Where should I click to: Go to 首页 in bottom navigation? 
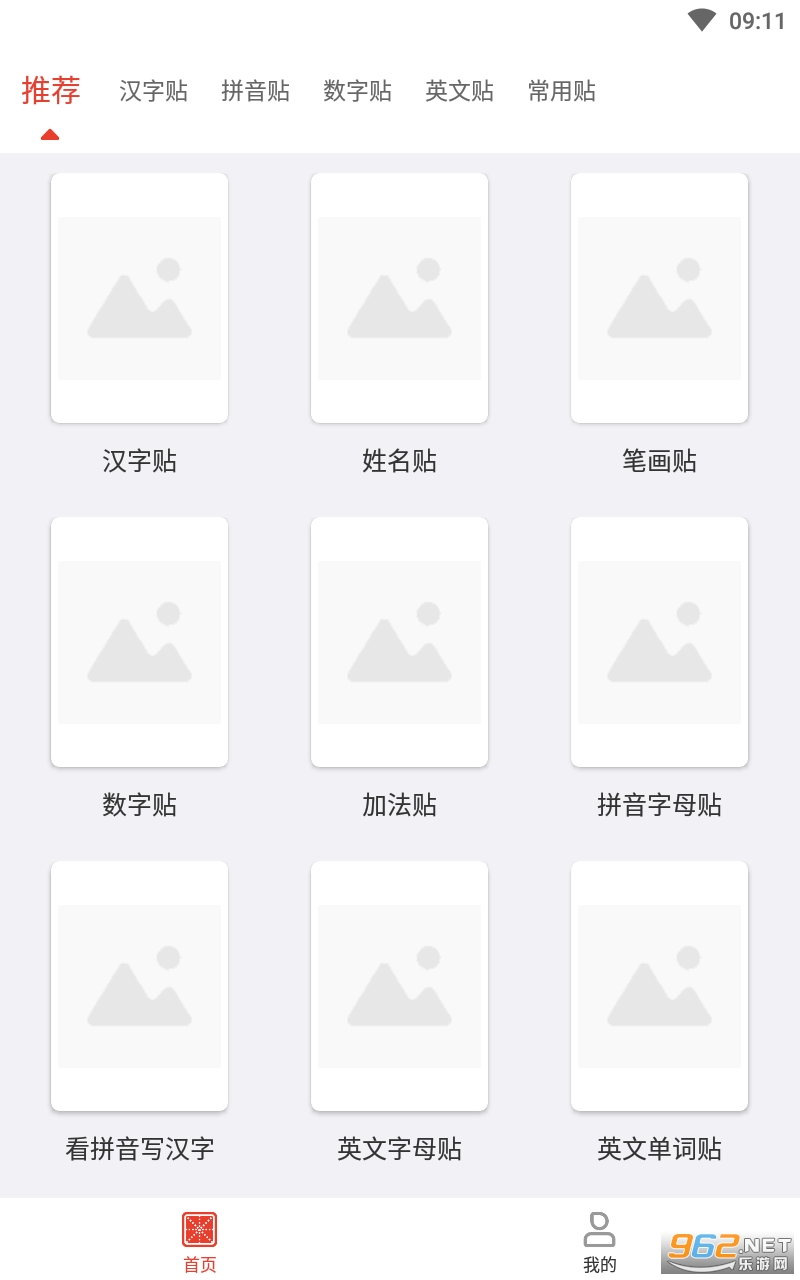[200, 1242]
